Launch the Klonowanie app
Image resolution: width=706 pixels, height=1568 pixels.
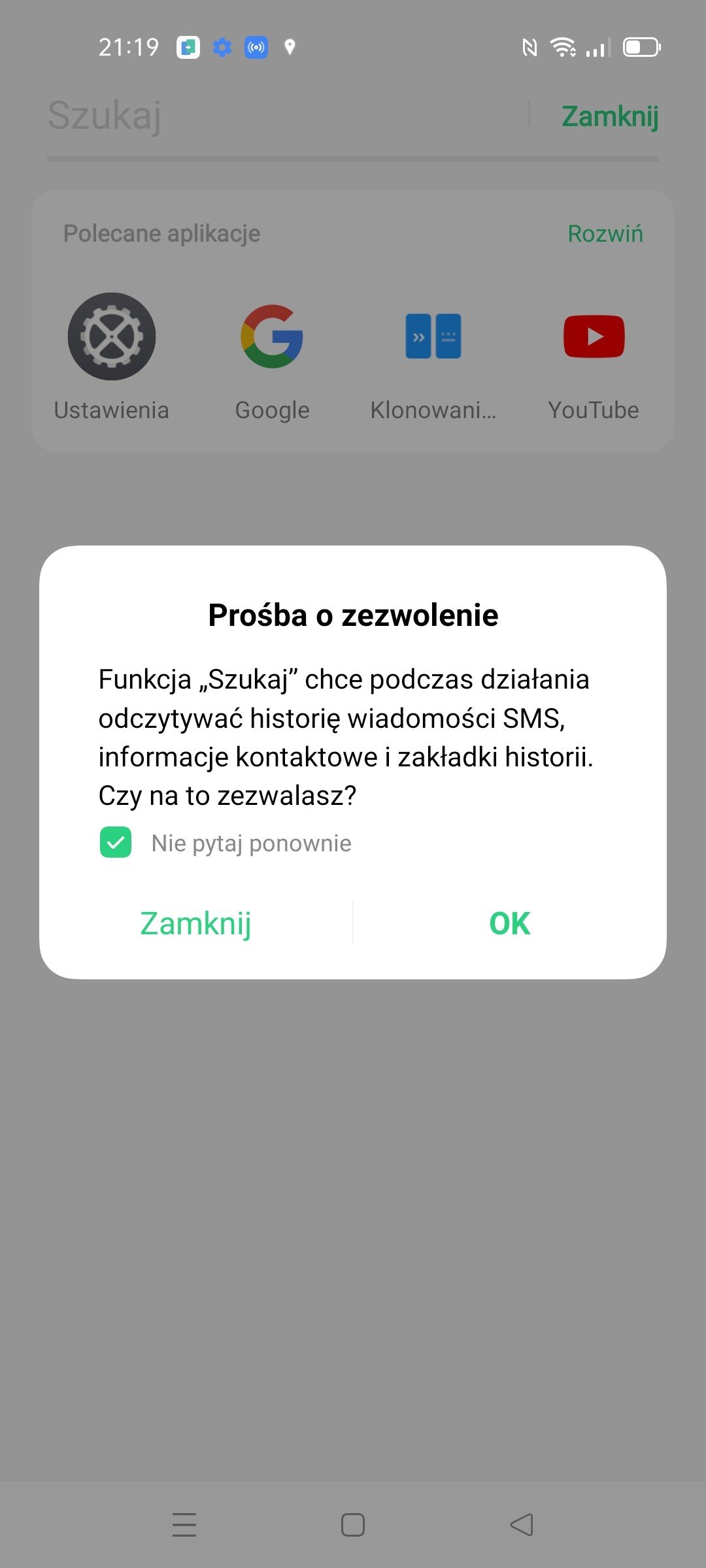coord(433,357)
